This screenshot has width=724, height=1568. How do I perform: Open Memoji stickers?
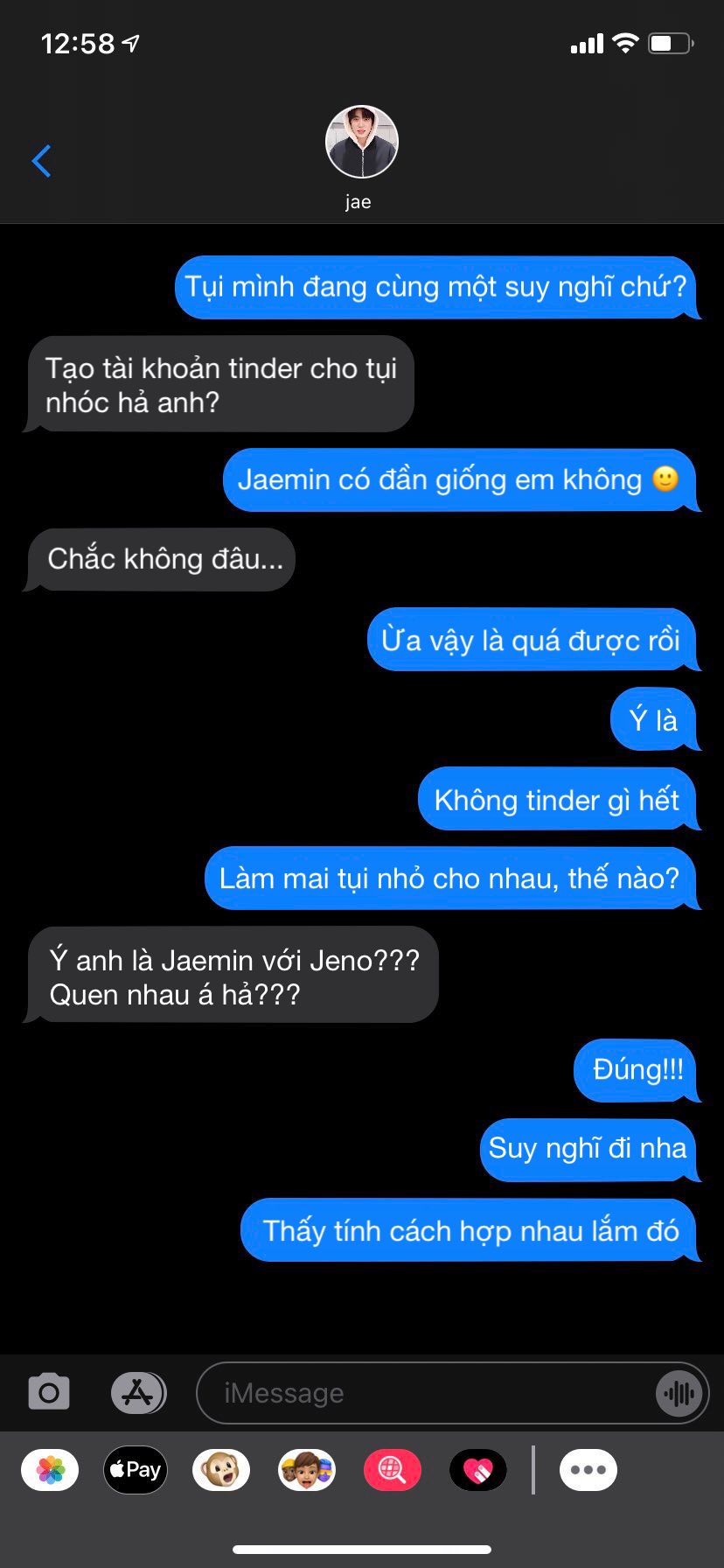tap(307, 1470)
